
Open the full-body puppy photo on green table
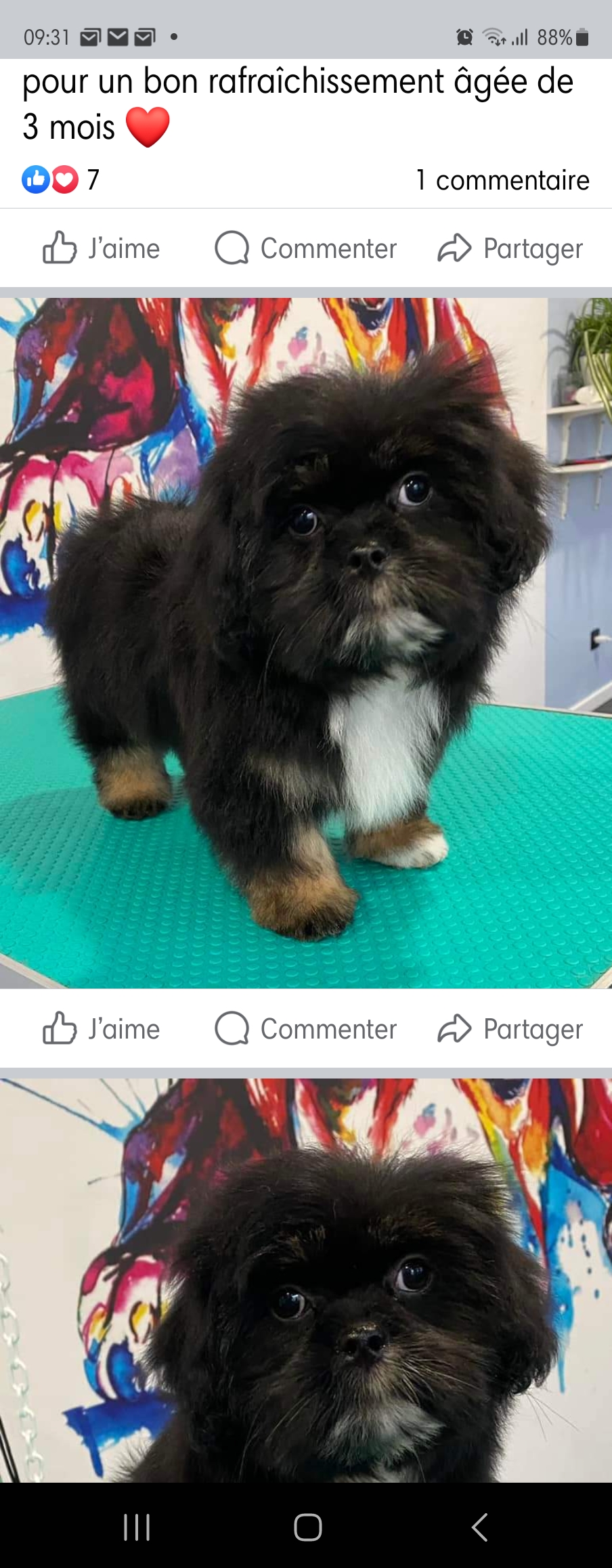(306, 643)
